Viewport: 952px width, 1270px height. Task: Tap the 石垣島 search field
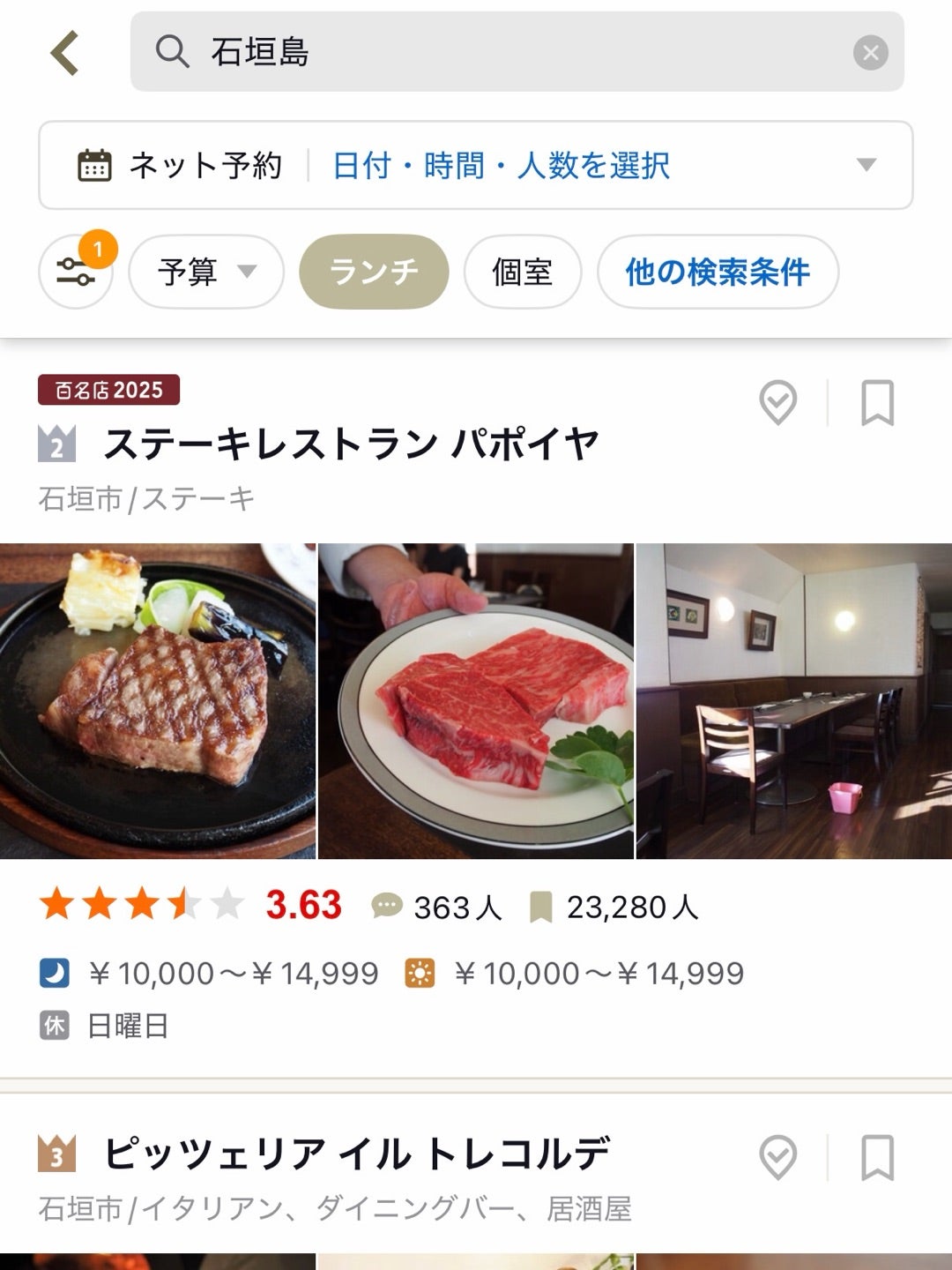pos(494,52)
